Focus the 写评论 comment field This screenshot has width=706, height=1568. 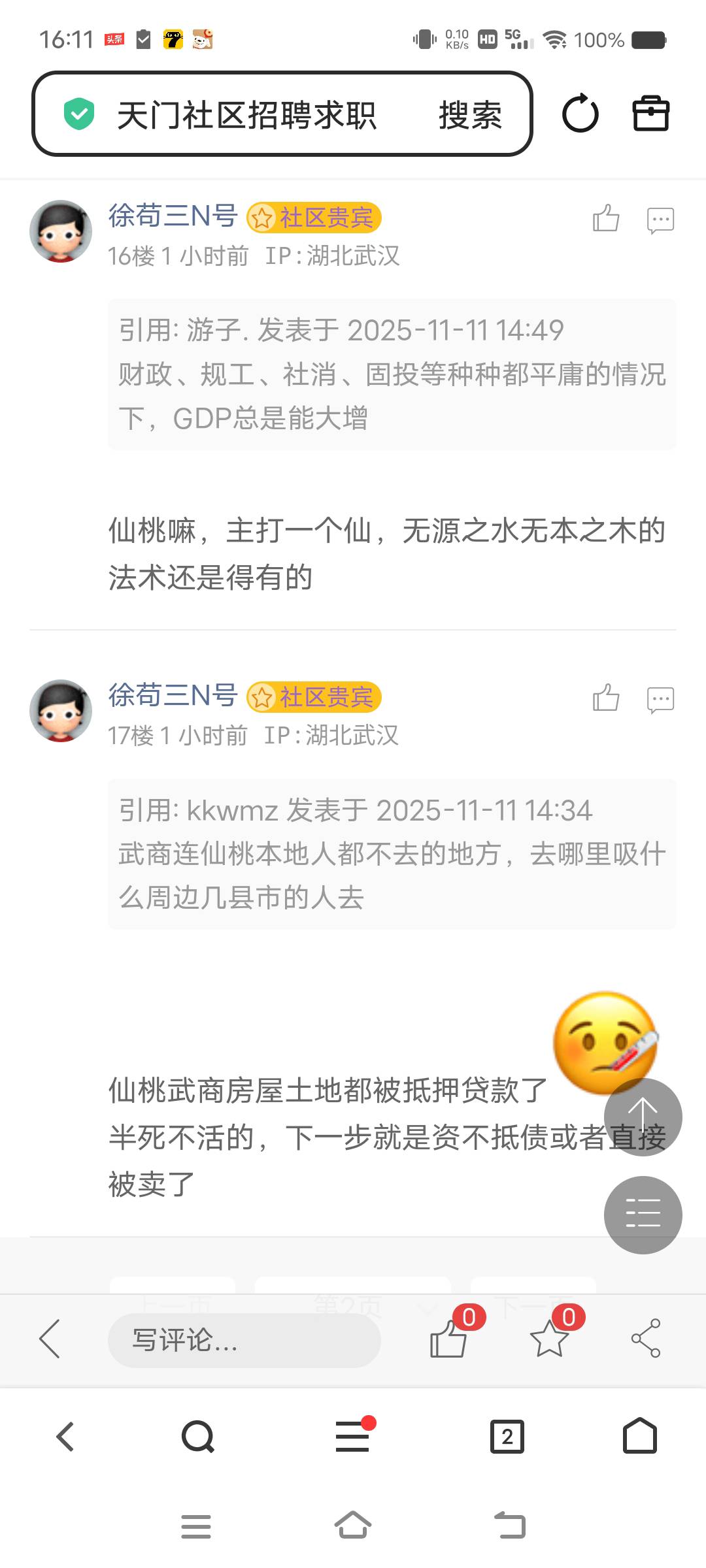pyautogui.click(x=244, y=1341)
